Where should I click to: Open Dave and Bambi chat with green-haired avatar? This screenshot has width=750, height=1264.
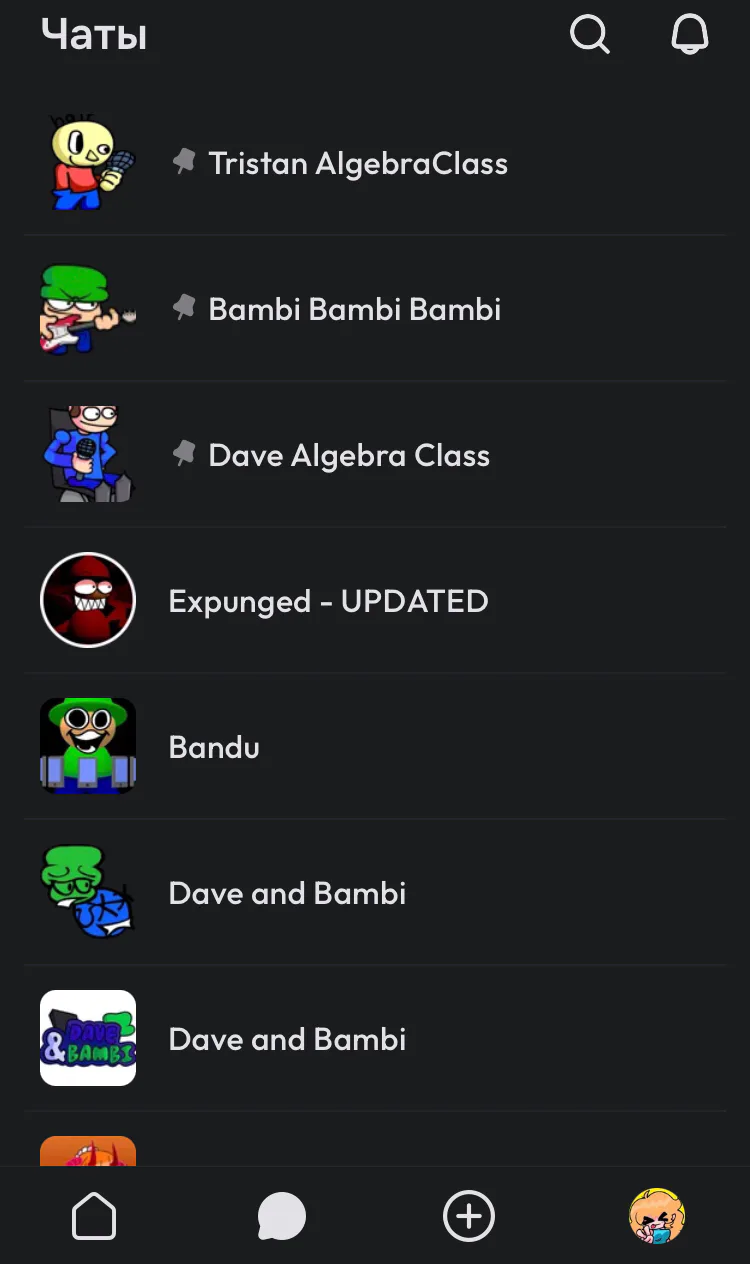pyautogui.click(x=287, y=893)
